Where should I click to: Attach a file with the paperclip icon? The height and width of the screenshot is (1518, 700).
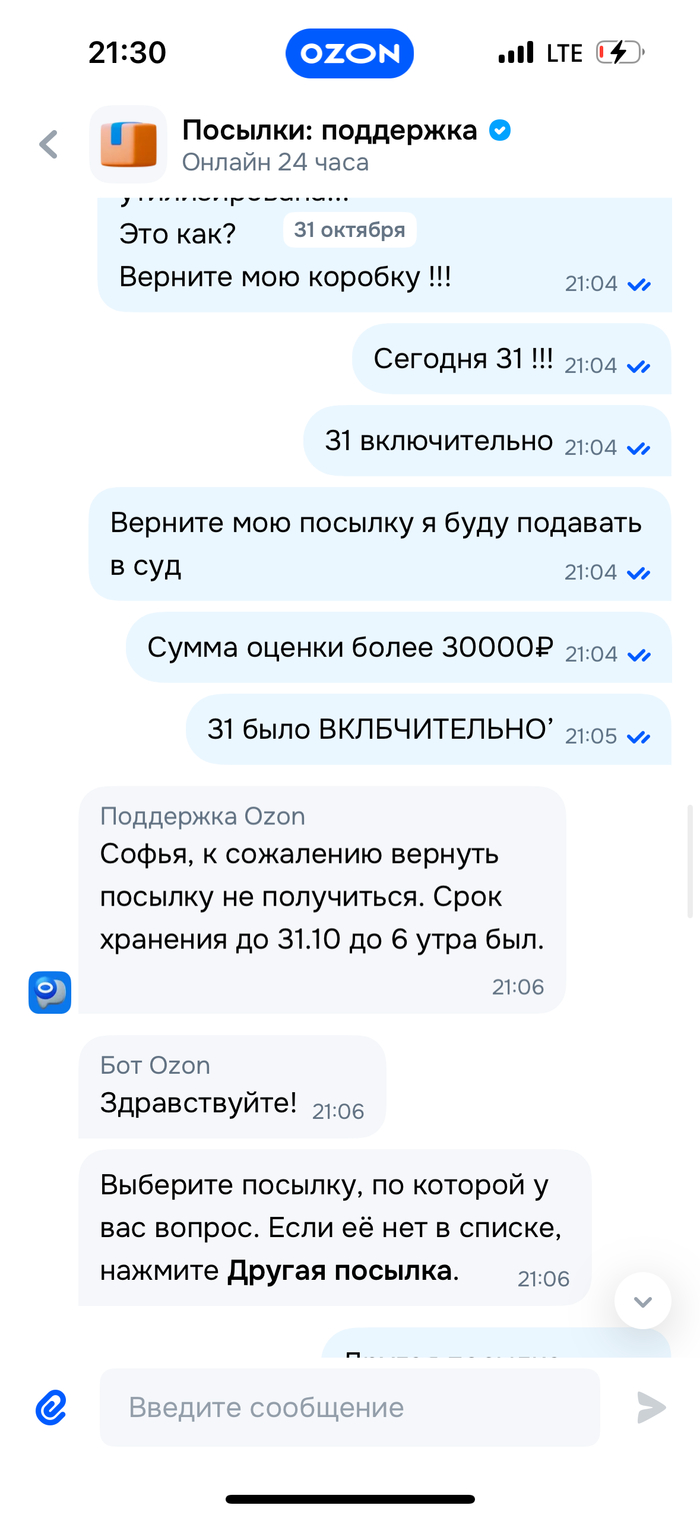click(x=50, y=1408)
